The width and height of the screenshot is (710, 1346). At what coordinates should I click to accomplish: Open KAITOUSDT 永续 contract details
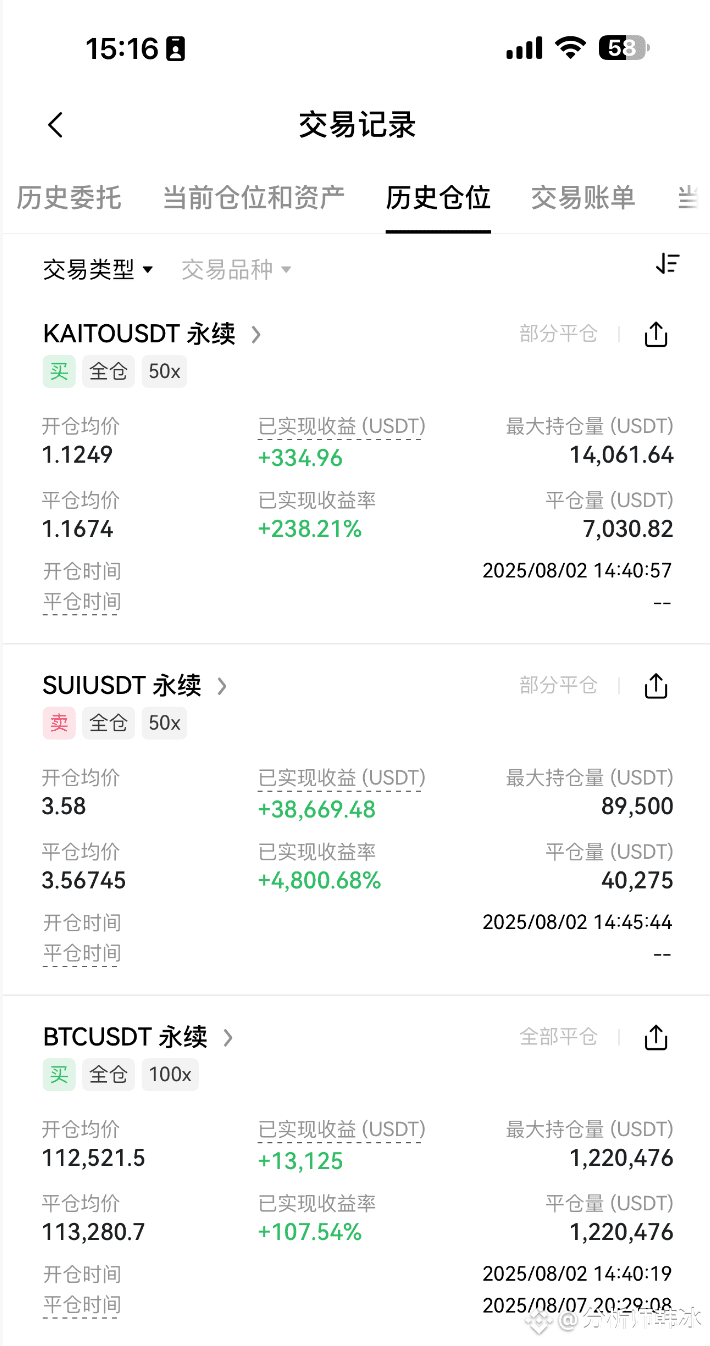coord(152,334)
